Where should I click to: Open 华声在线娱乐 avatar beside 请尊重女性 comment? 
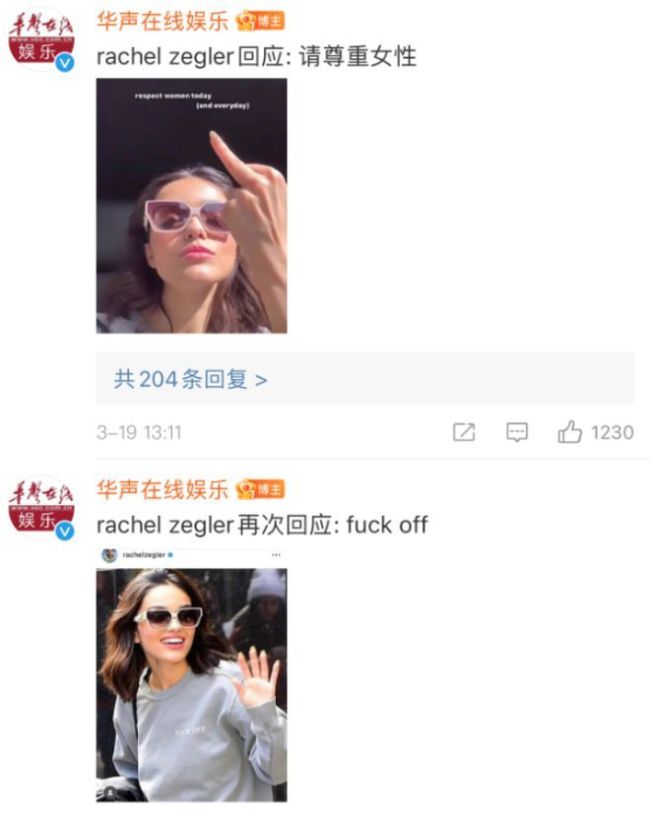point(41,40)
